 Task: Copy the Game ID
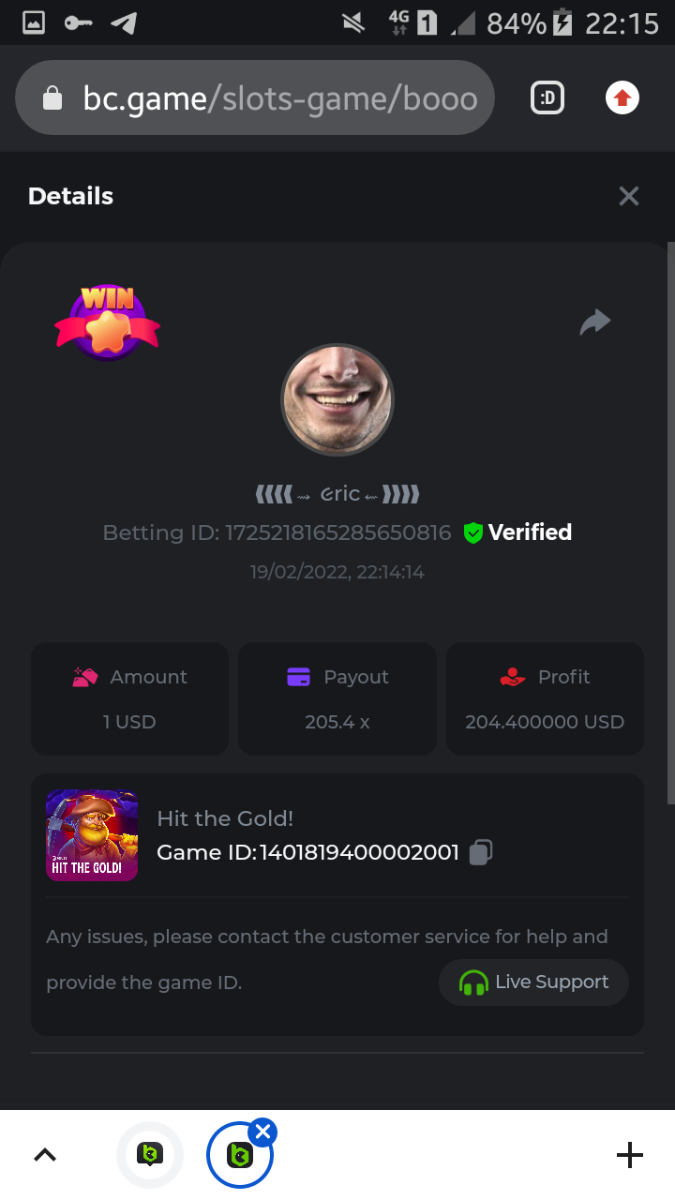481,852
